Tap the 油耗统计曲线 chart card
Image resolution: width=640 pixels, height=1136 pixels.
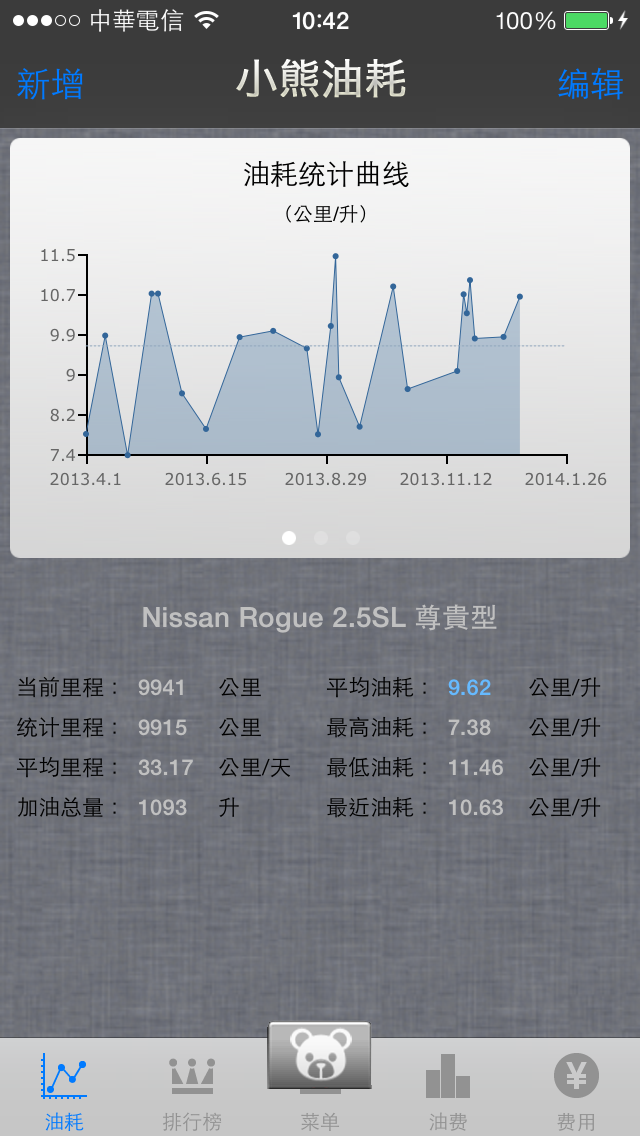[320, 340]
